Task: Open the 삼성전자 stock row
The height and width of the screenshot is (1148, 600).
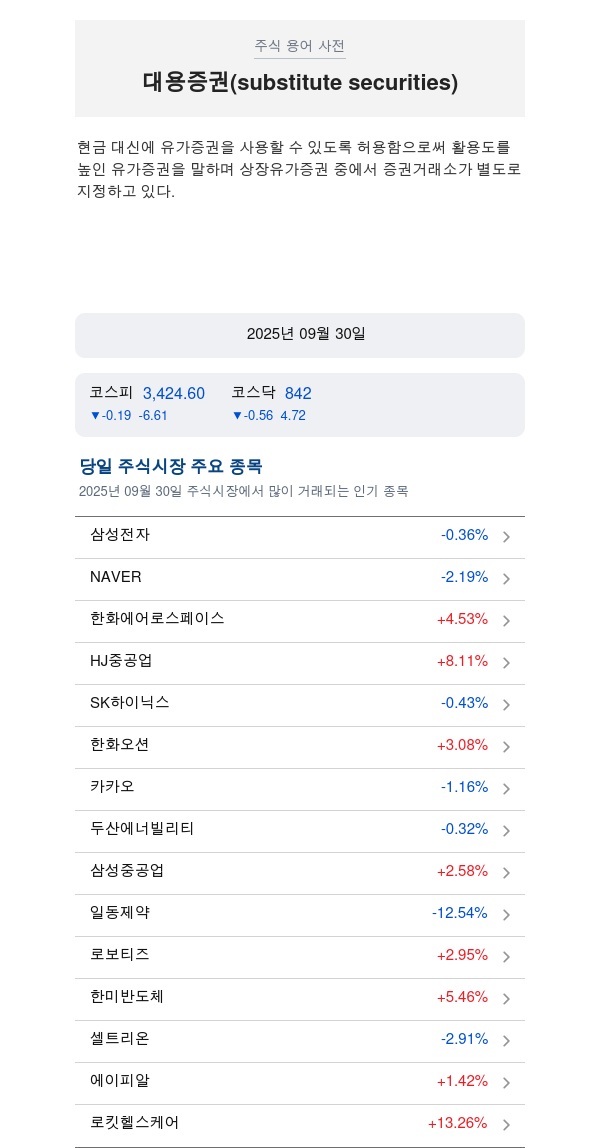Action: pyautogui.click(x=299, y=536)
